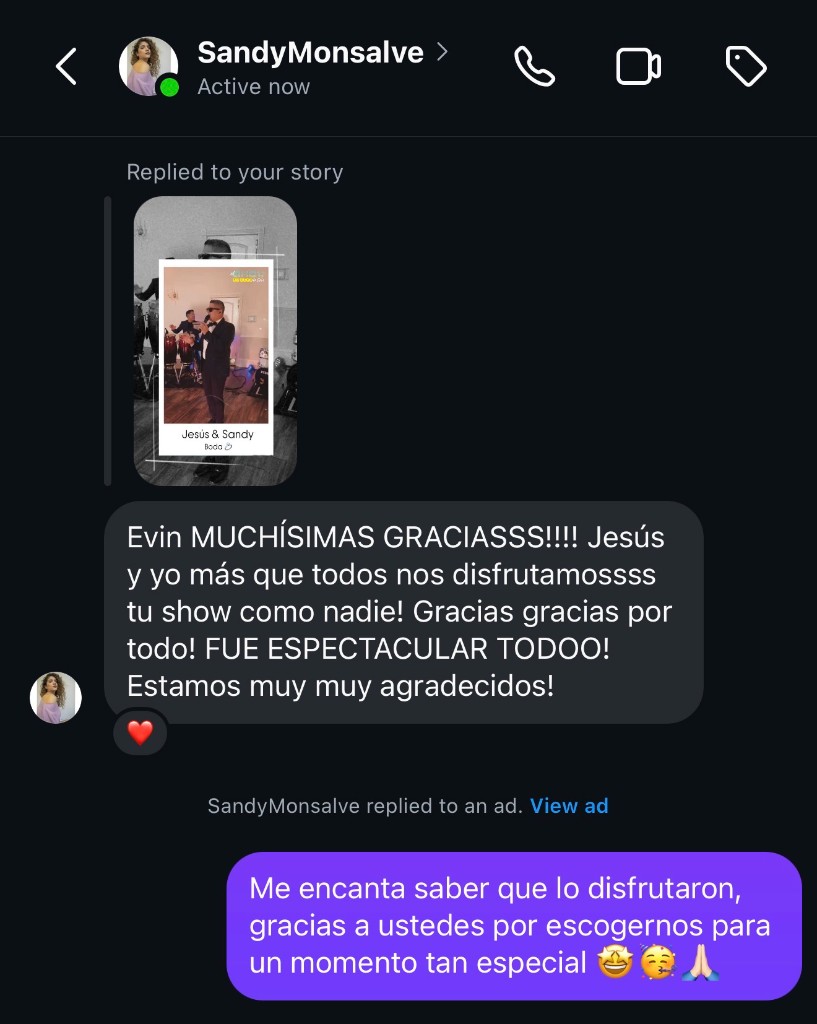Expand chat details via the chevron next to SandyMonsalve
Viewport: 817px width, 1024px height.
(x=440, y=52)
